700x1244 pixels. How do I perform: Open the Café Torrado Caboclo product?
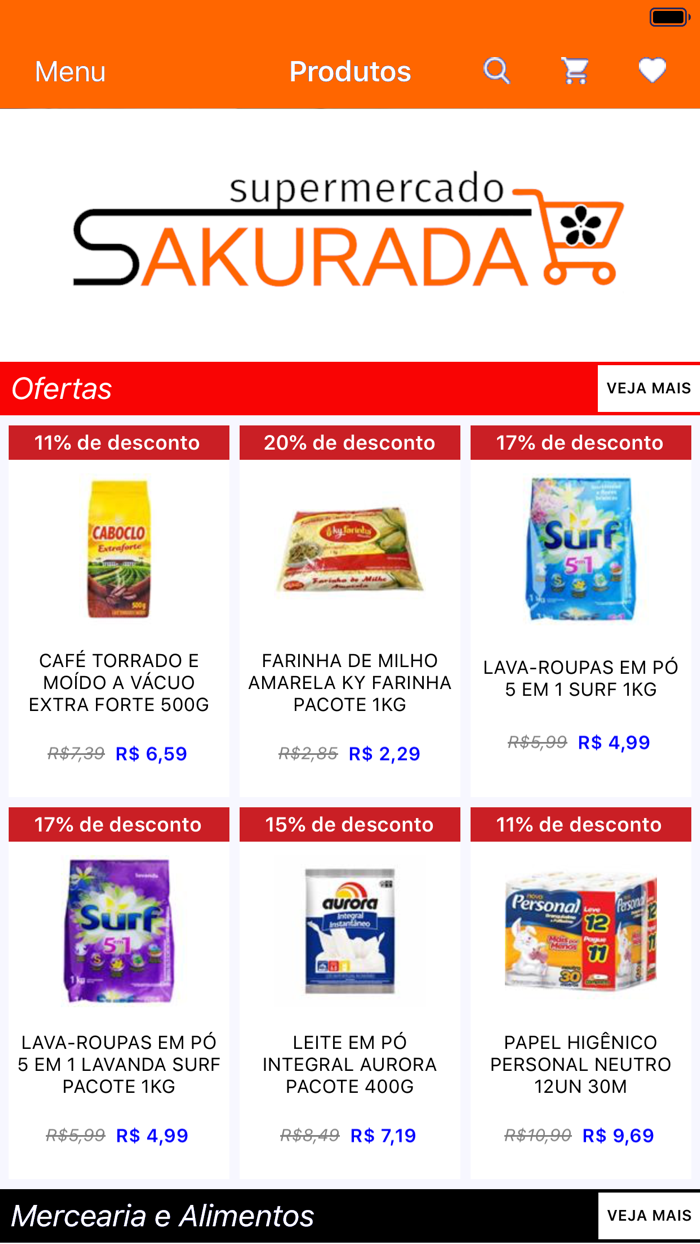point(119,611)
